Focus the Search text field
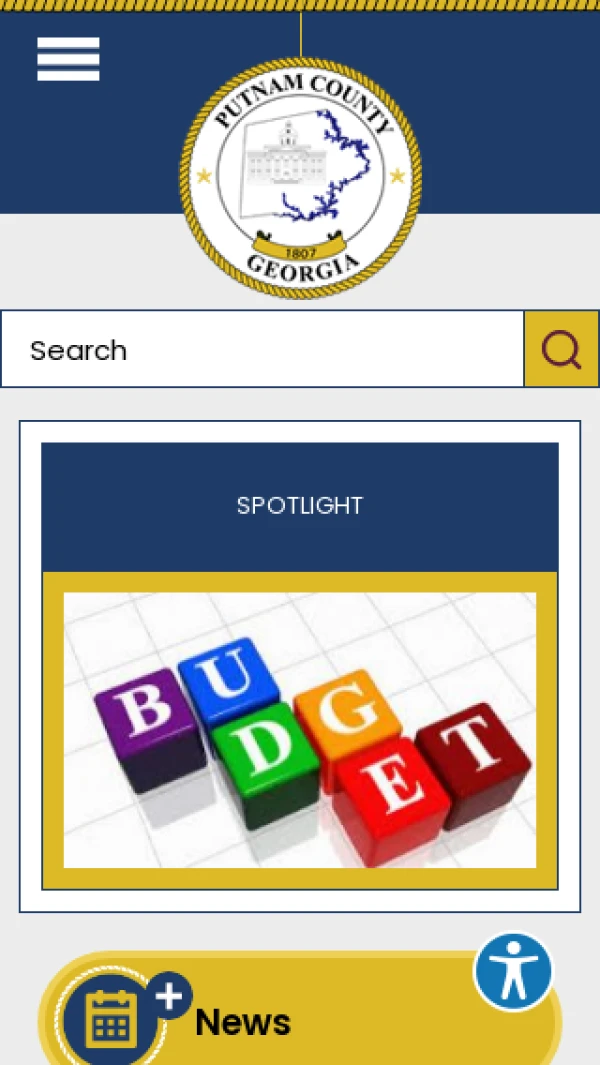 pyautogui.click(x=262, y=349)
